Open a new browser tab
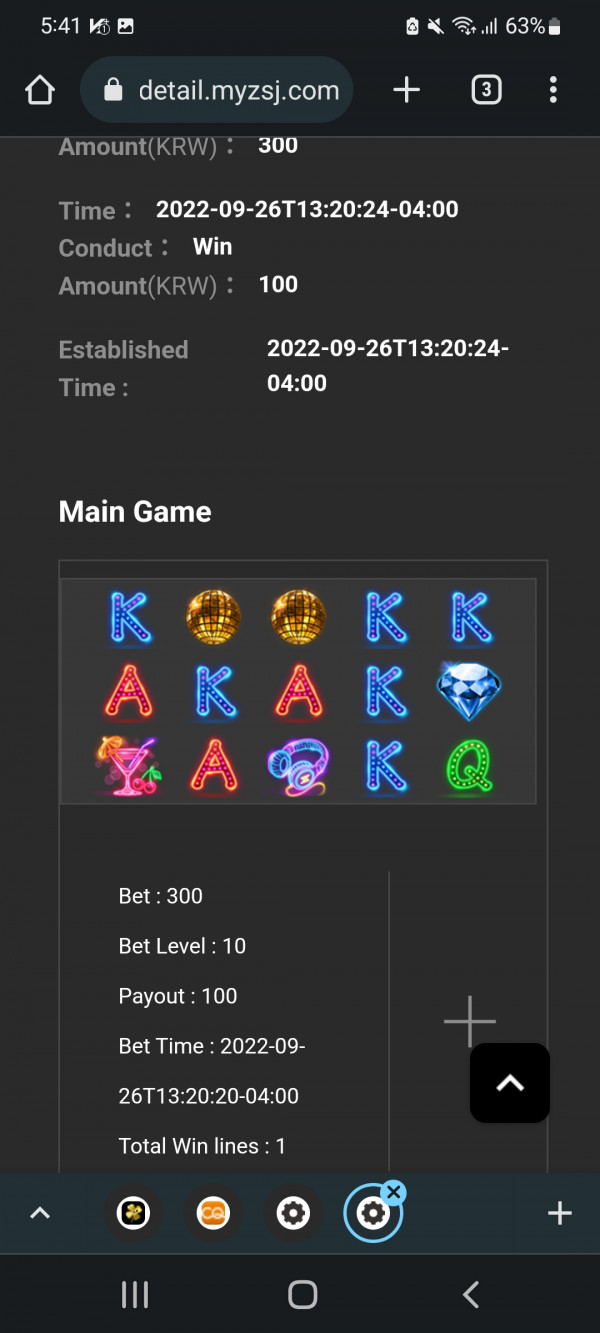 pyautogui.click(x=406, y=91)
